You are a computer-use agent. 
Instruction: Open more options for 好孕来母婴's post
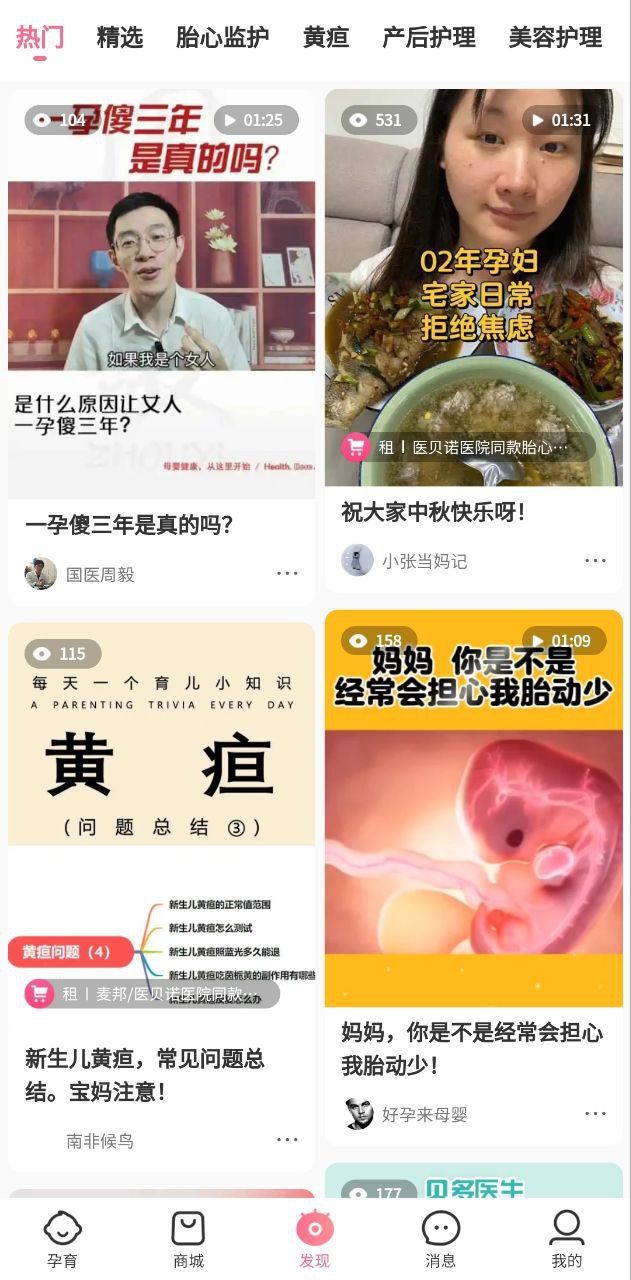595,1114
